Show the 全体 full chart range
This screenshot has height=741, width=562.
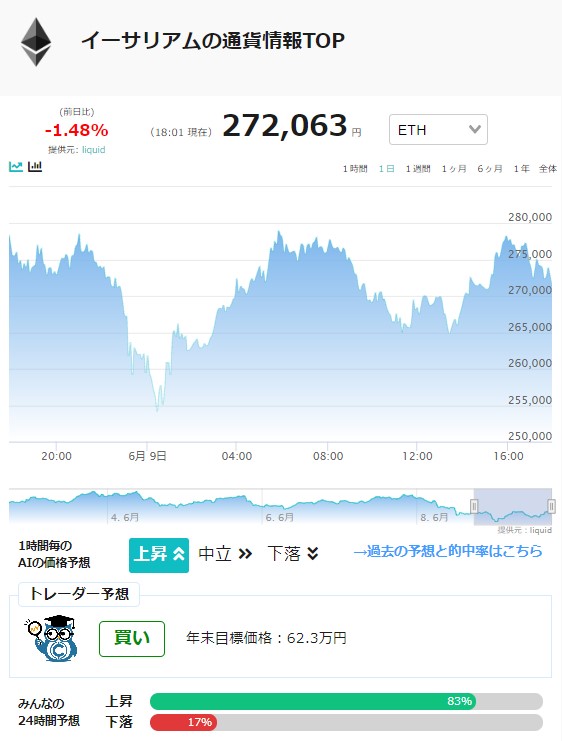(x=548, y=169)
